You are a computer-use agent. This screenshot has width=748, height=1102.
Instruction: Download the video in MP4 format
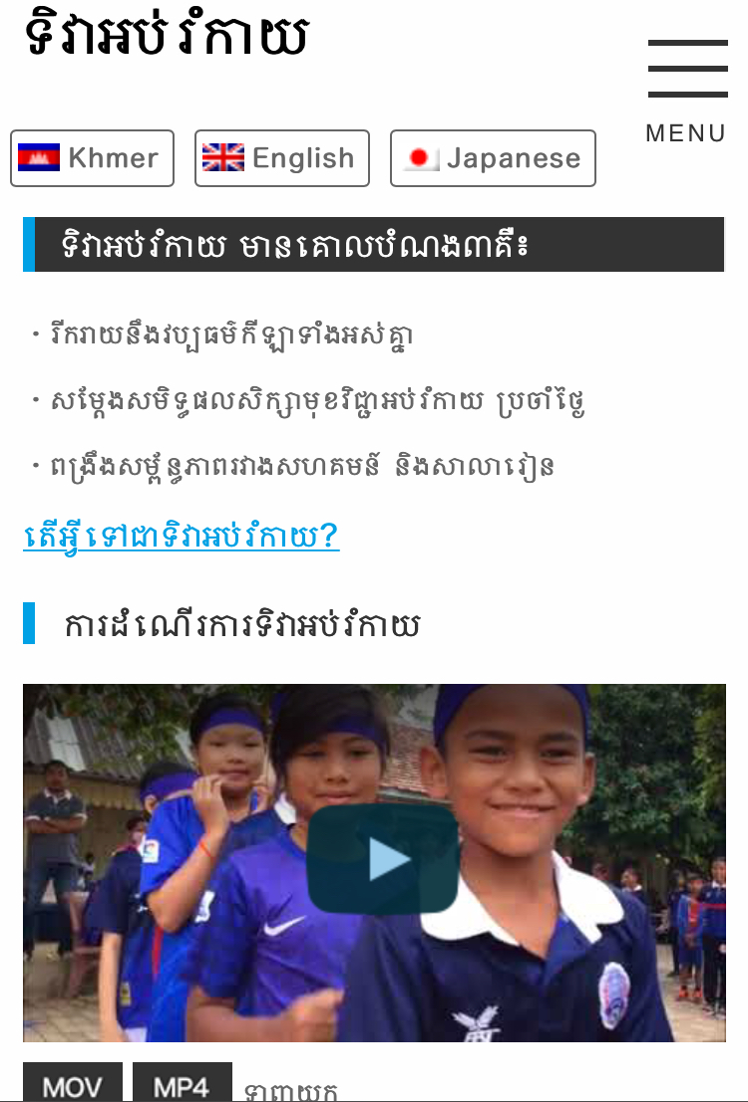pyautogui.click(x=182, y=1084)
